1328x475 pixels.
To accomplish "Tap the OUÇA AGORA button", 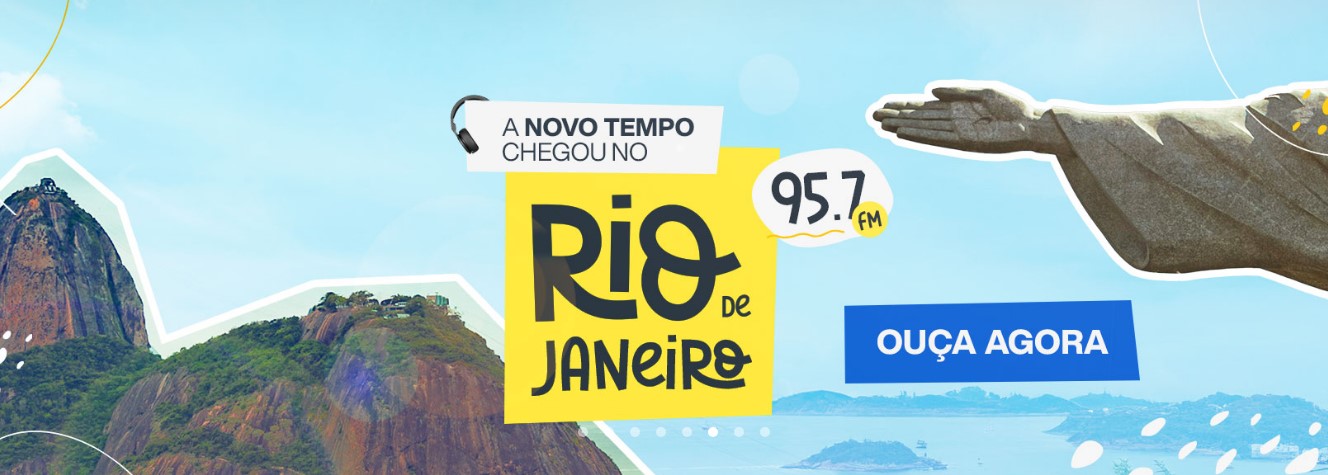I will [991, 342].
